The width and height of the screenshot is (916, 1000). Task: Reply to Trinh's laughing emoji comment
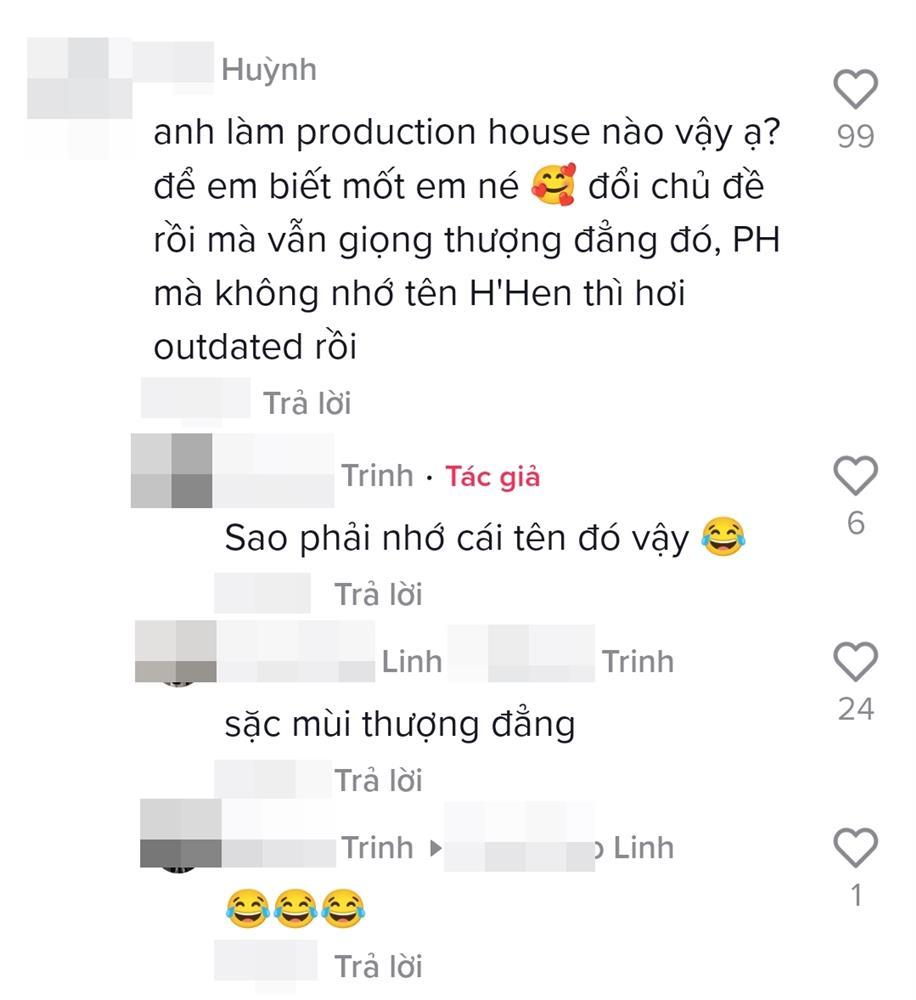click(378, 966)
